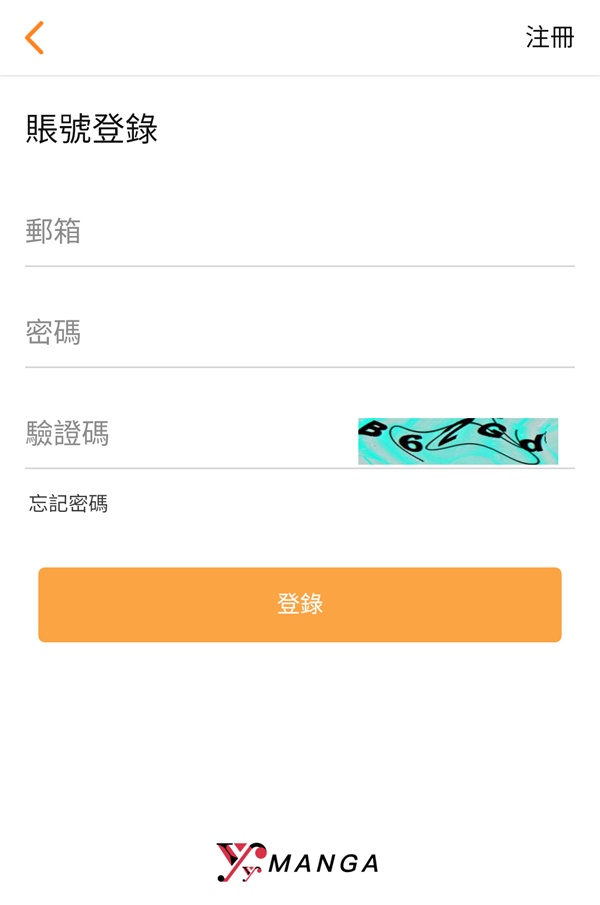Refresh the captcha image

click(x=458, y=441)
